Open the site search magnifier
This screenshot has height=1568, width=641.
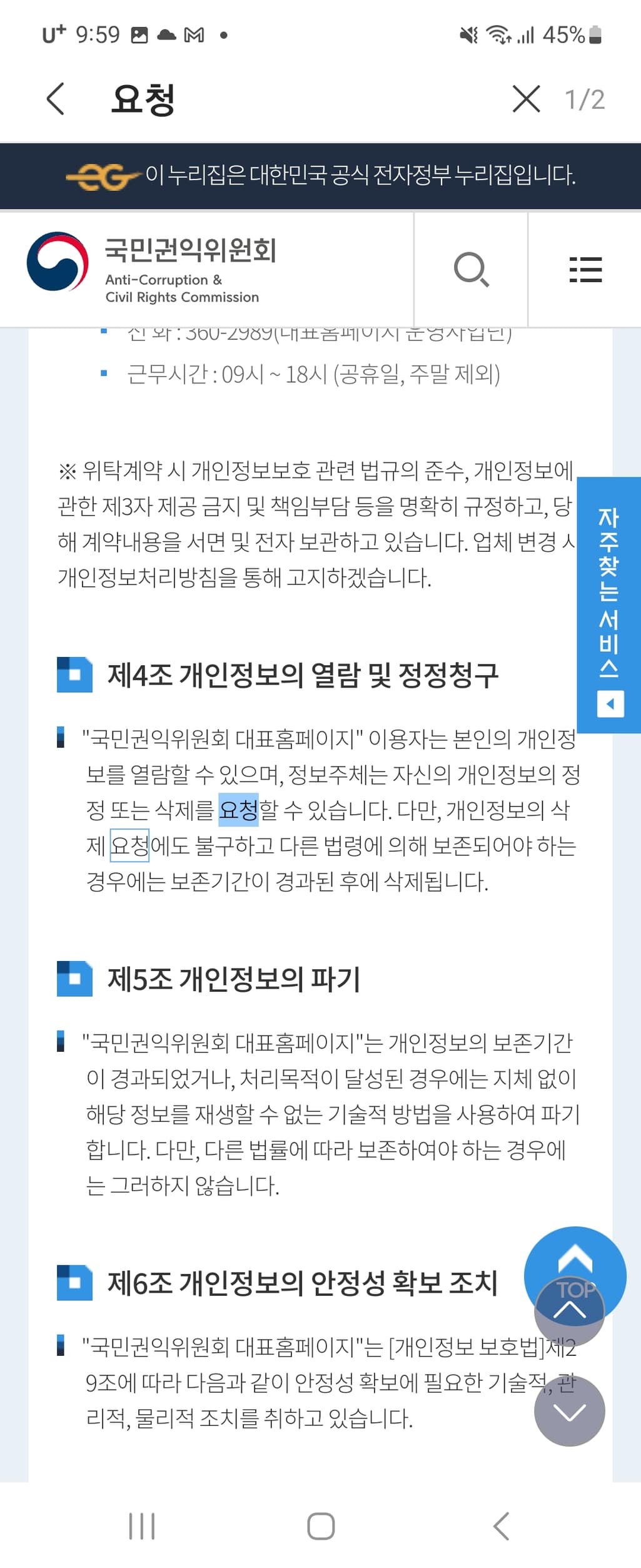471,270
